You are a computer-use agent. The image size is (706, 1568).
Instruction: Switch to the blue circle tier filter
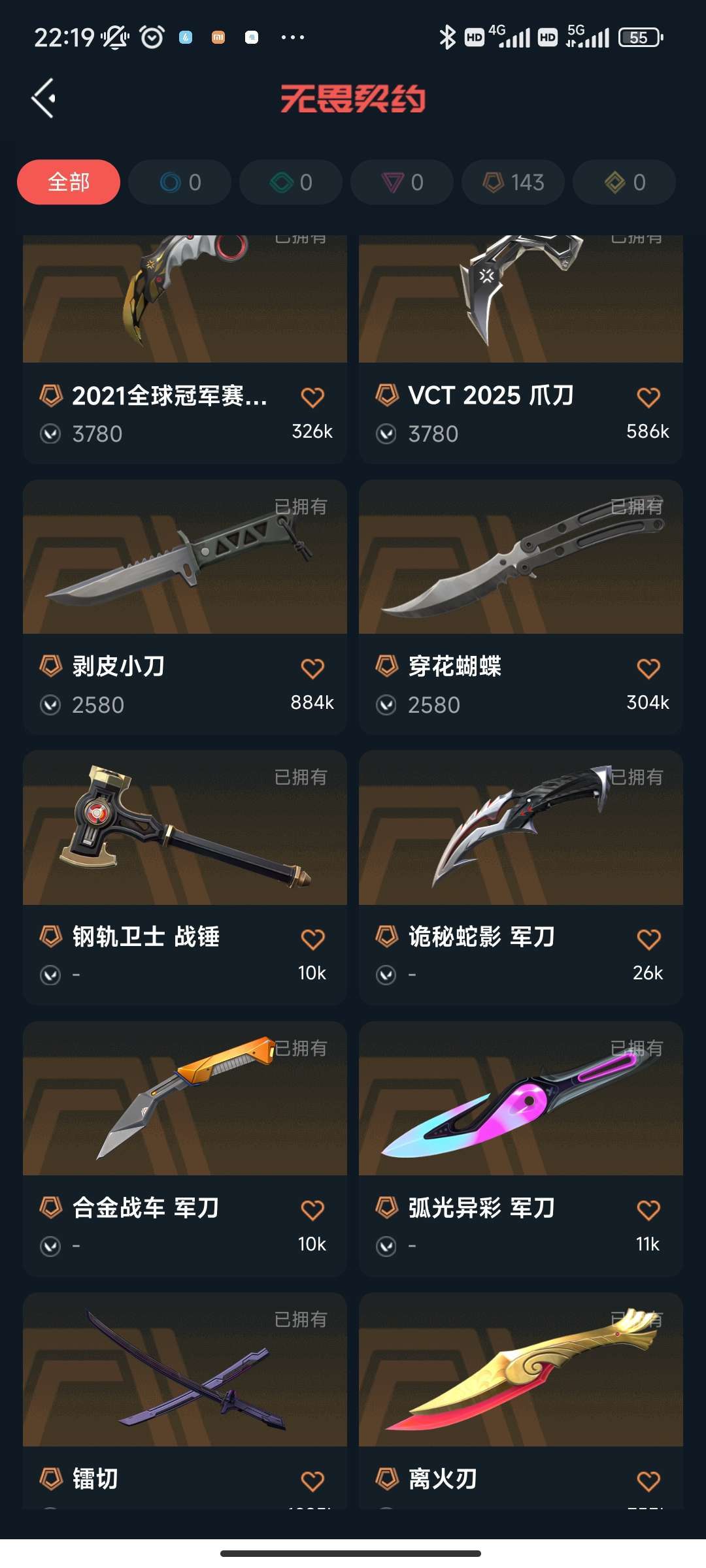(180, 182)
